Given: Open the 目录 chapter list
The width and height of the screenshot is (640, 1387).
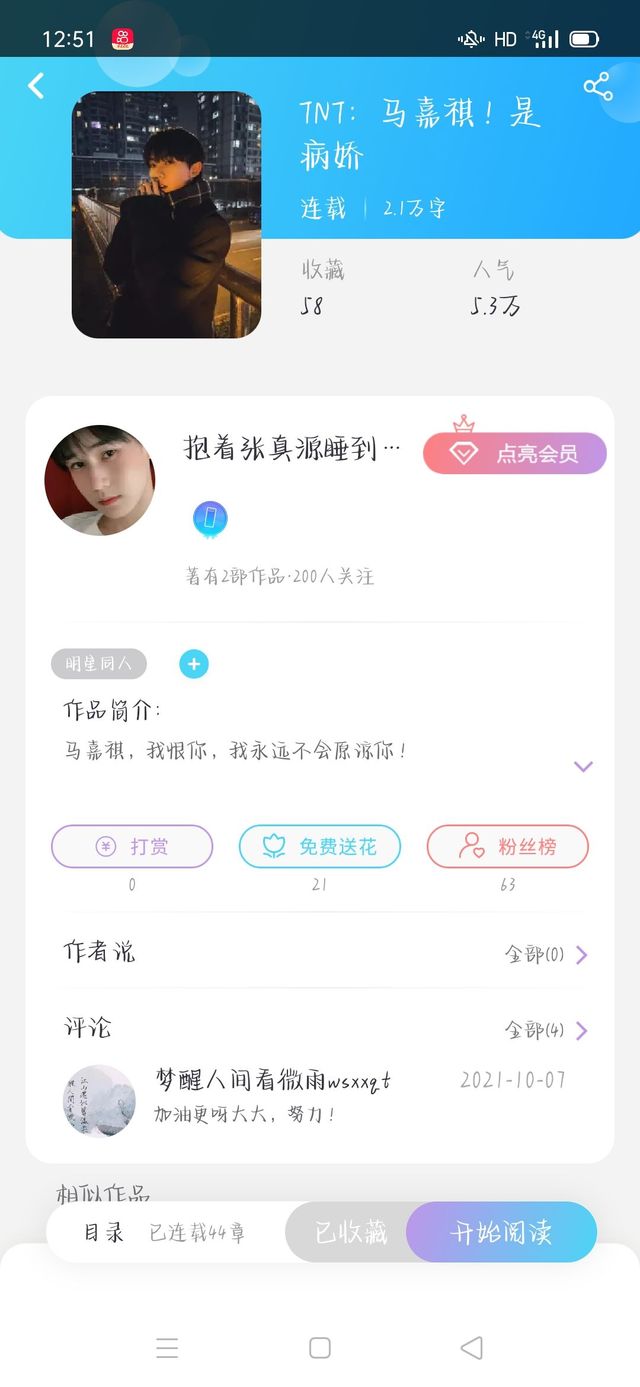Looking at the screenshot, I should pyautogui.click(x=104, y=1232).
